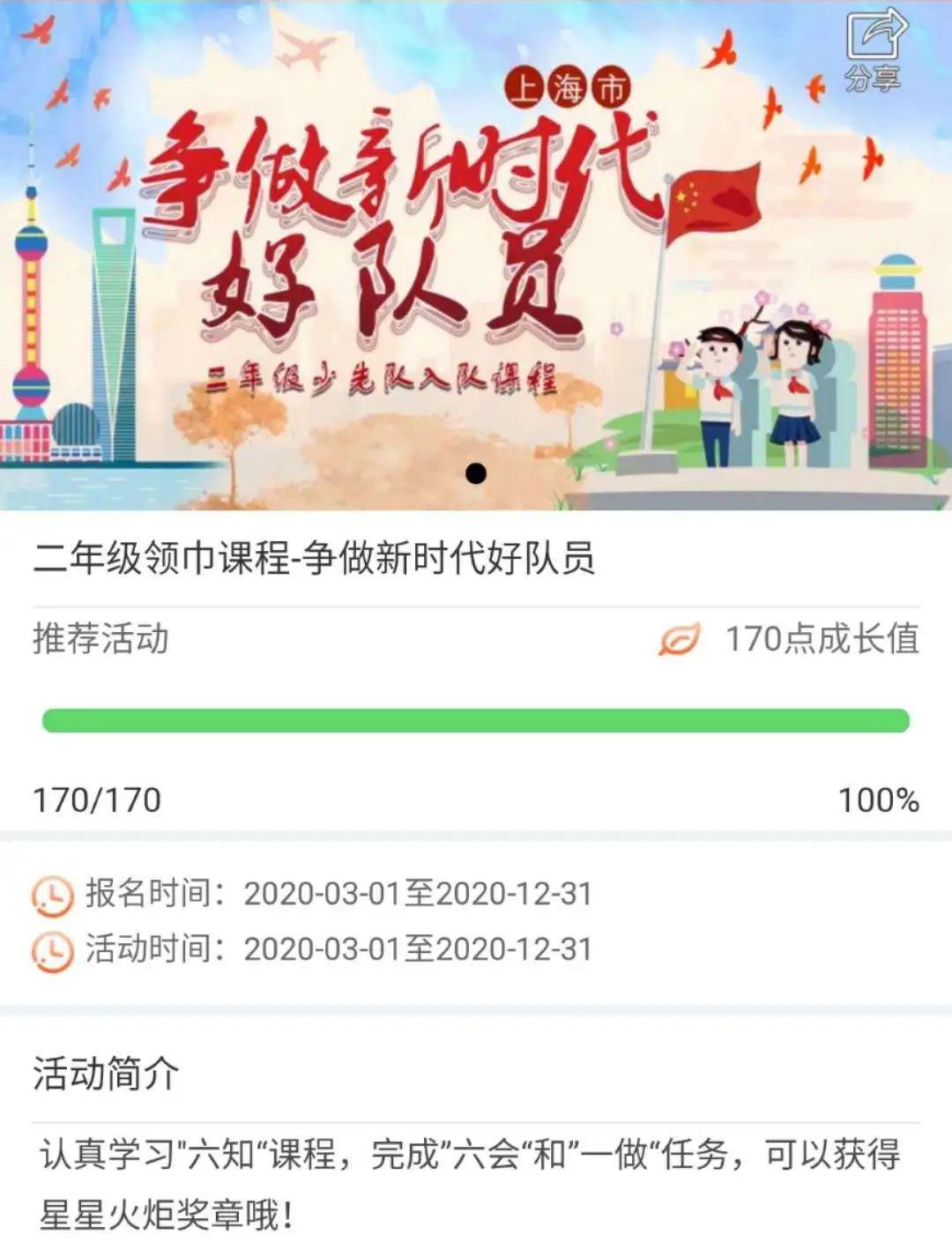This screenshot has width=952, height=1242.
Task: Tap the clock icon beside 报名时间
Action: pyautogui.click(x=51, y=895)
